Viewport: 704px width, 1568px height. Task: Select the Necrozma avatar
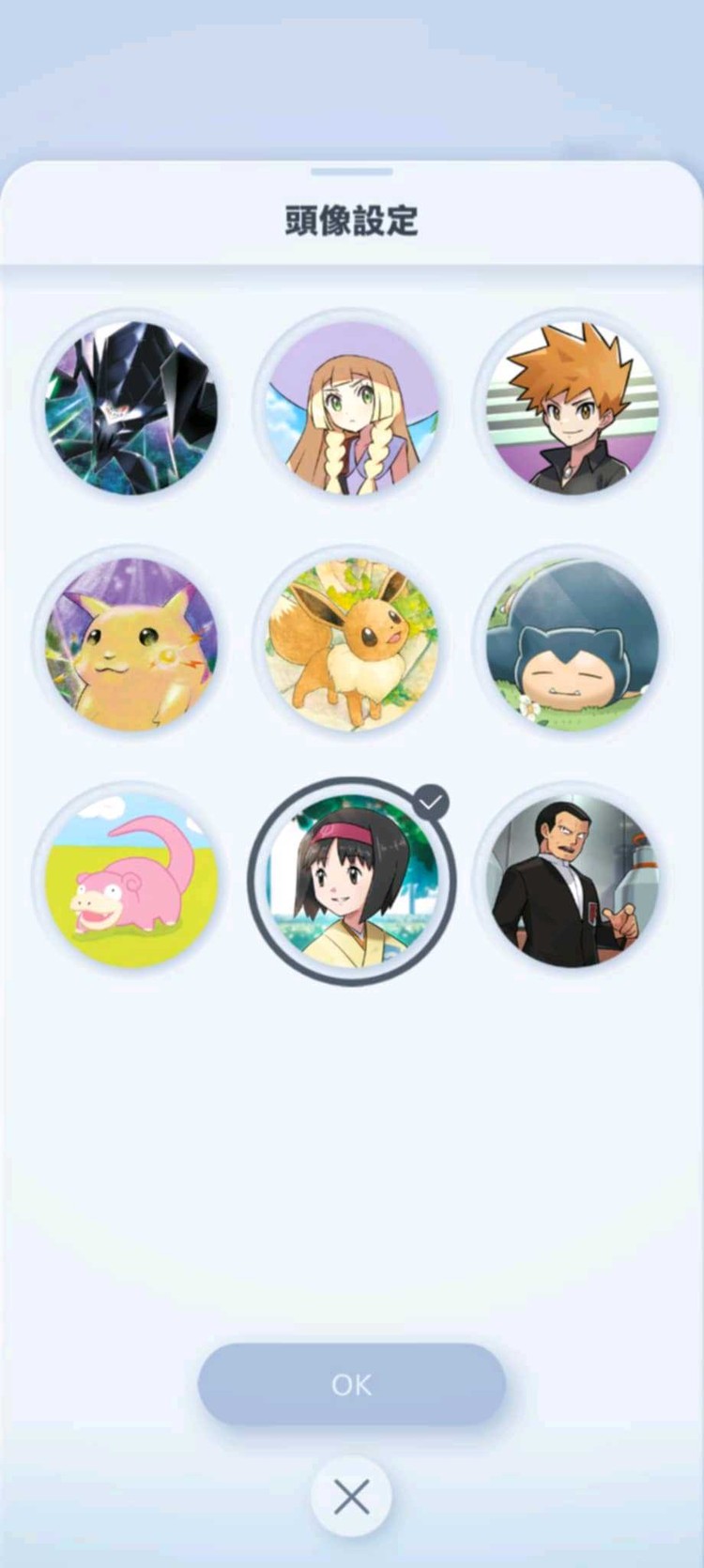pyautogui.click(x=131, y=407)
